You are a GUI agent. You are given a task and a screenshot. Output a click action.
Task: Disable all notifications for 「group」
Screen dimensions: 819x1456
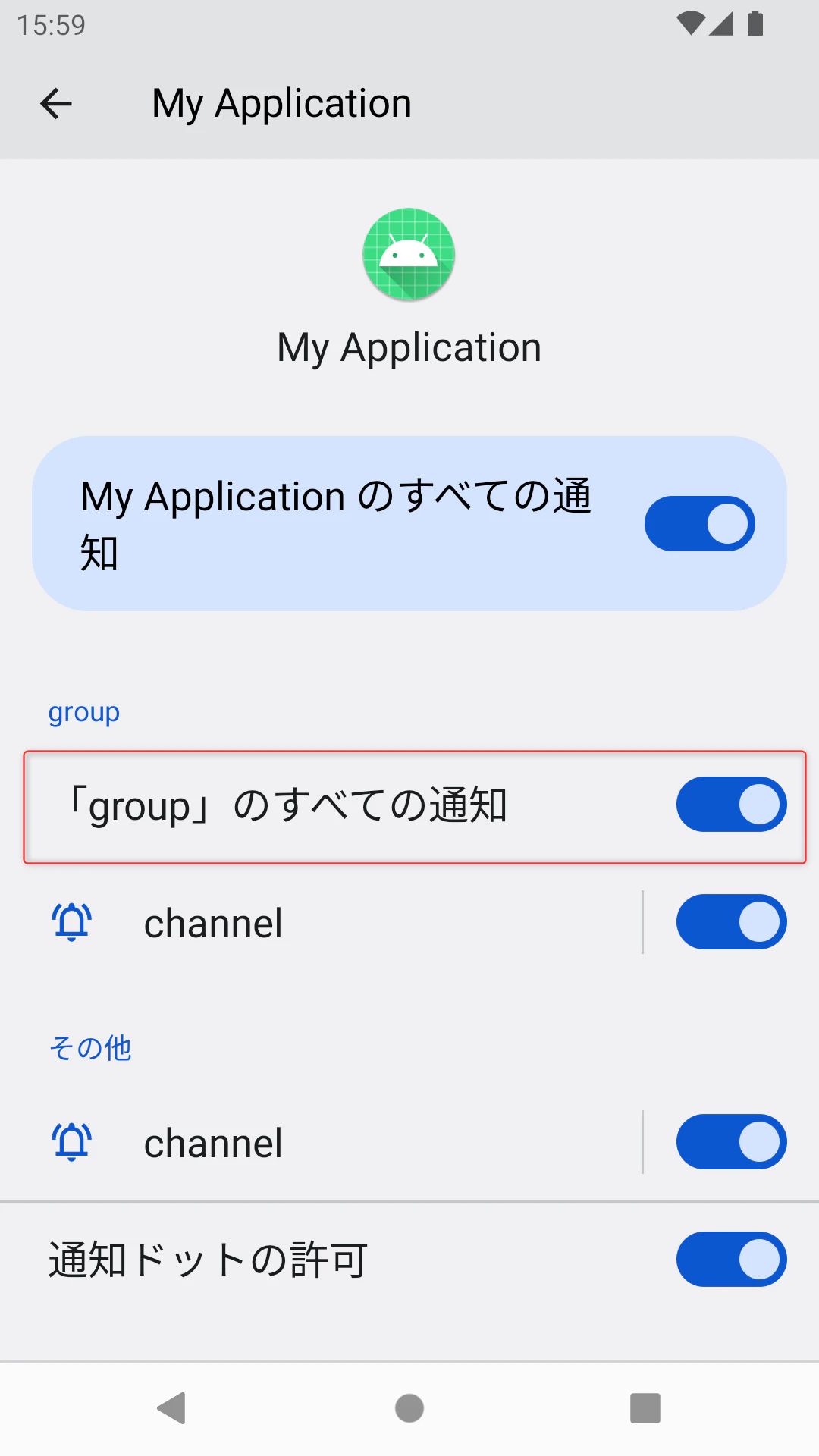[731, 805]
